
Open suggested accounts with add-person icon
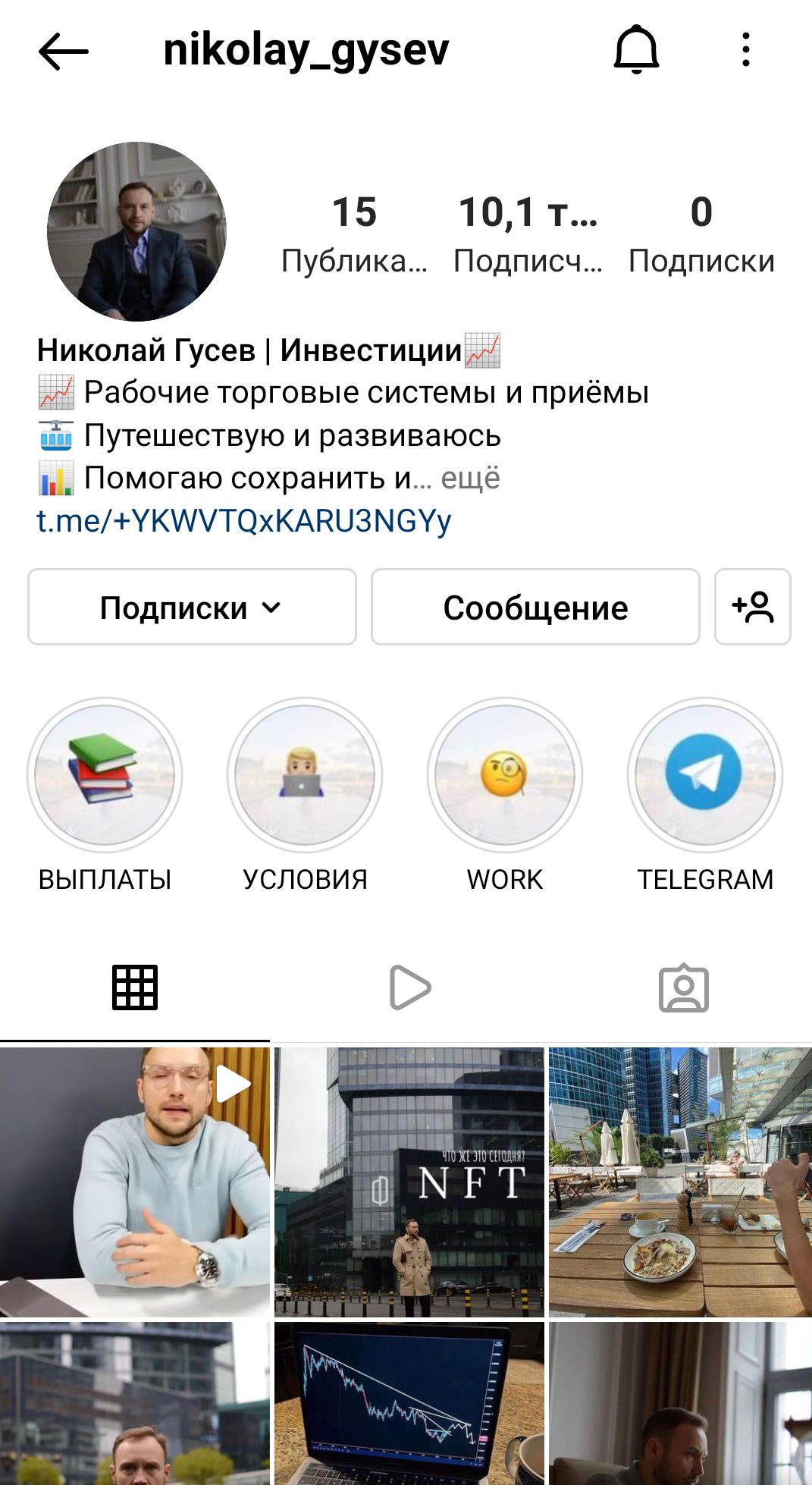click(x=753, y=607)
